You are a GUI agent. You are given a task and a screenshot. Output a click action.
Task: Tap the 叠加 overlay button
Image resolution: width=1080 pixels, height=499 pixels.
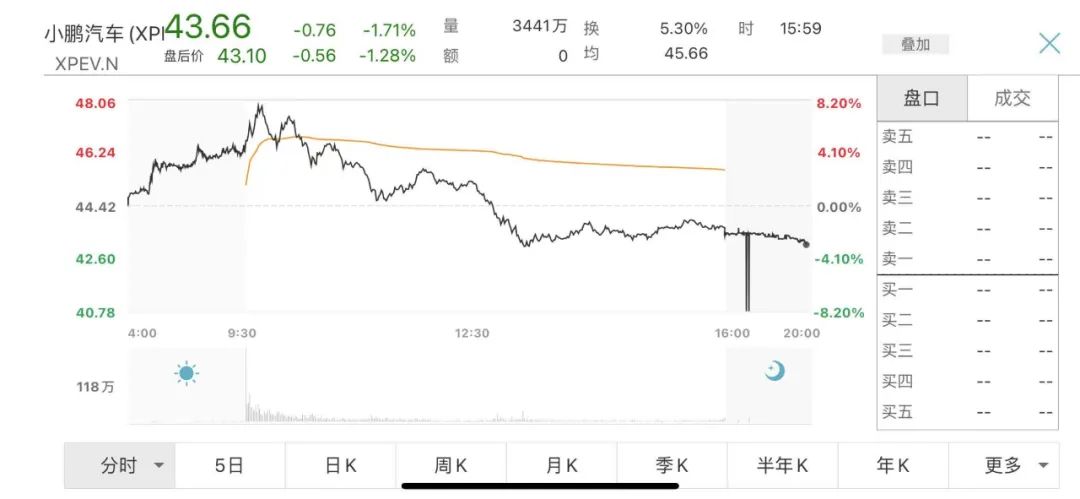coord(915,45)
